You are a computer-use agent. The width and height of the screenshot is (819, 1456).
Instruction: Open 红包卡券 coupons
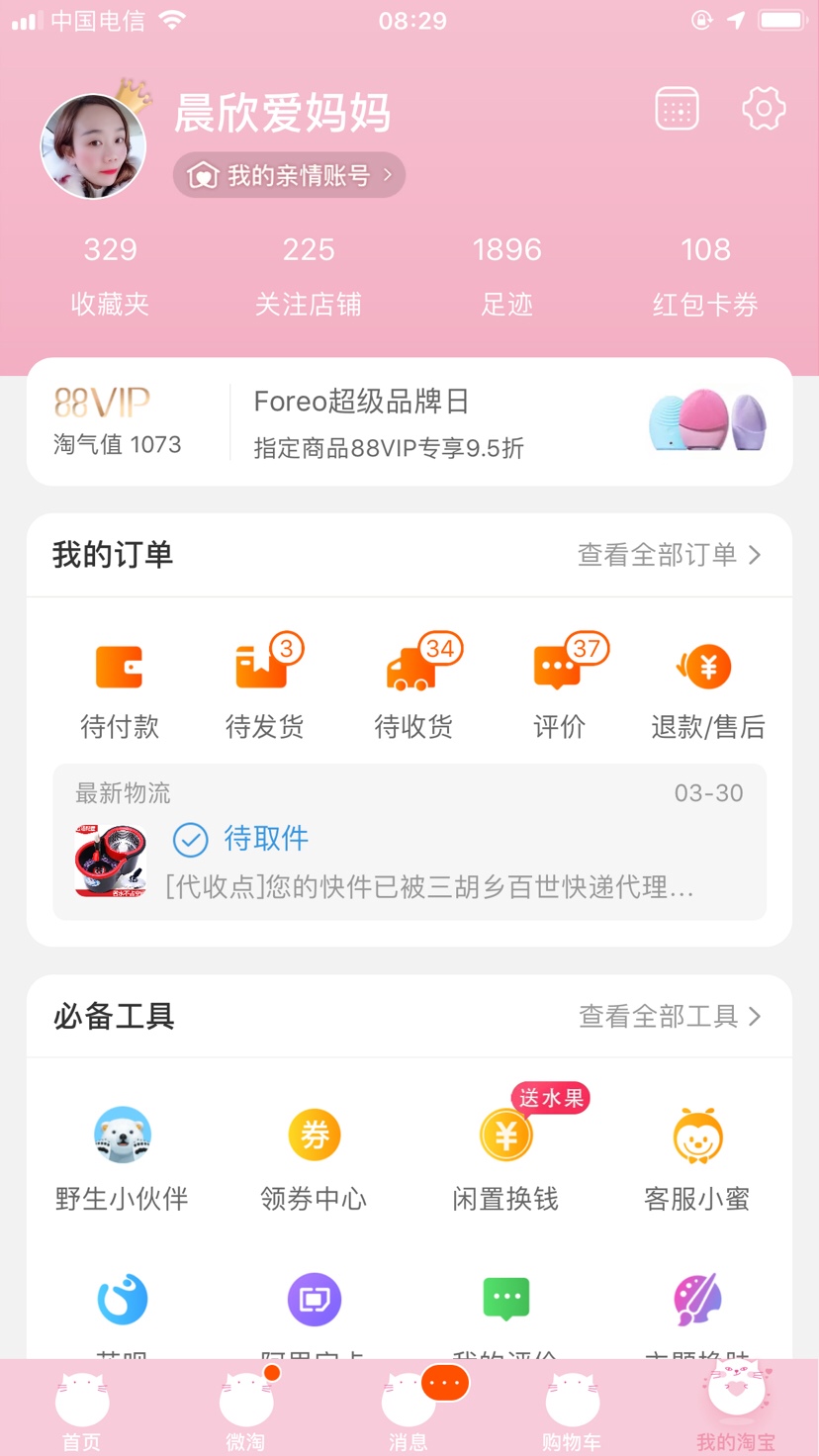coord(705,276)
